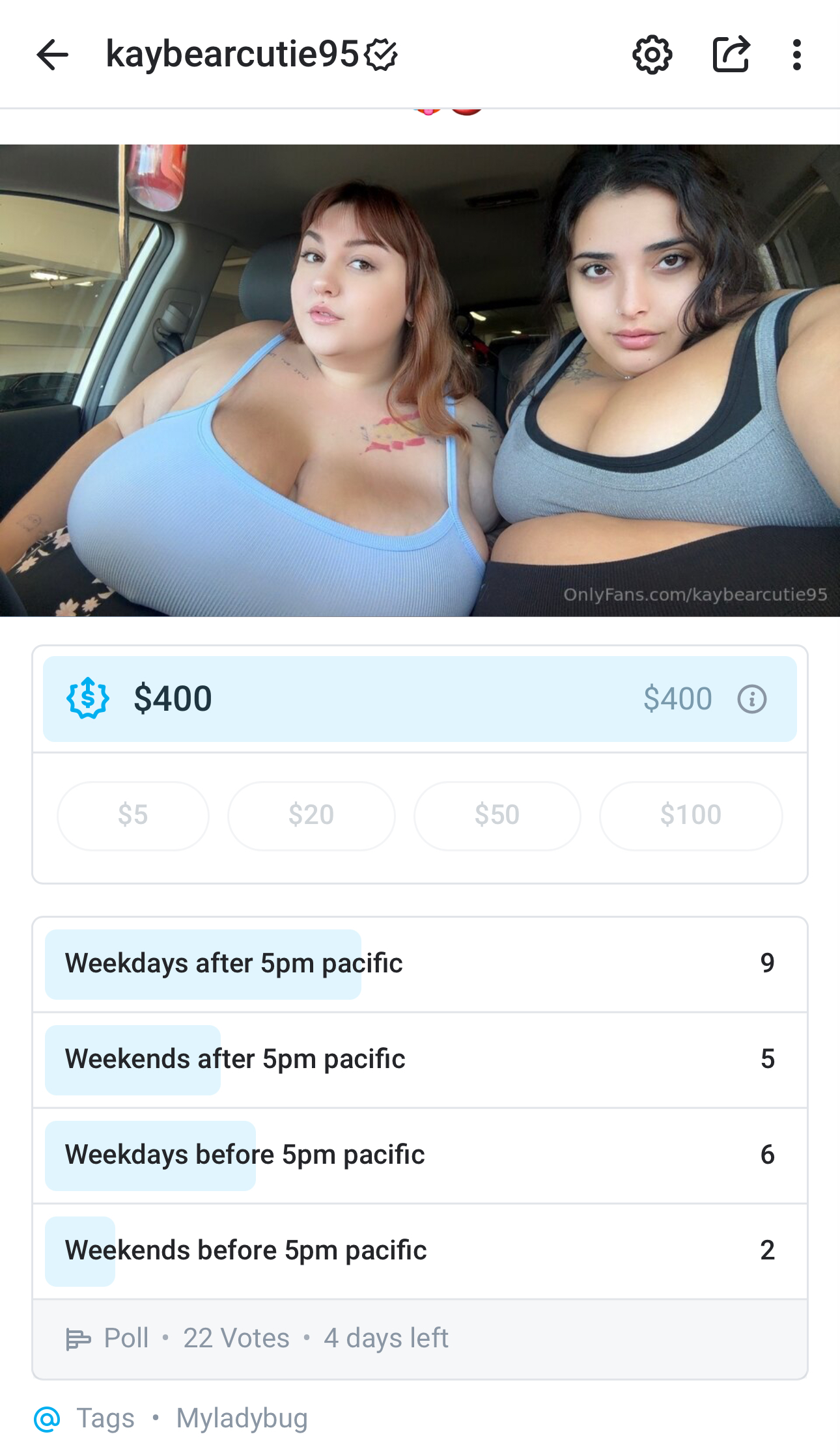The width and height of the screenshot is (840, 1456).
Task: Select the $5 tip amount
Action: click(x=133, y=816)
